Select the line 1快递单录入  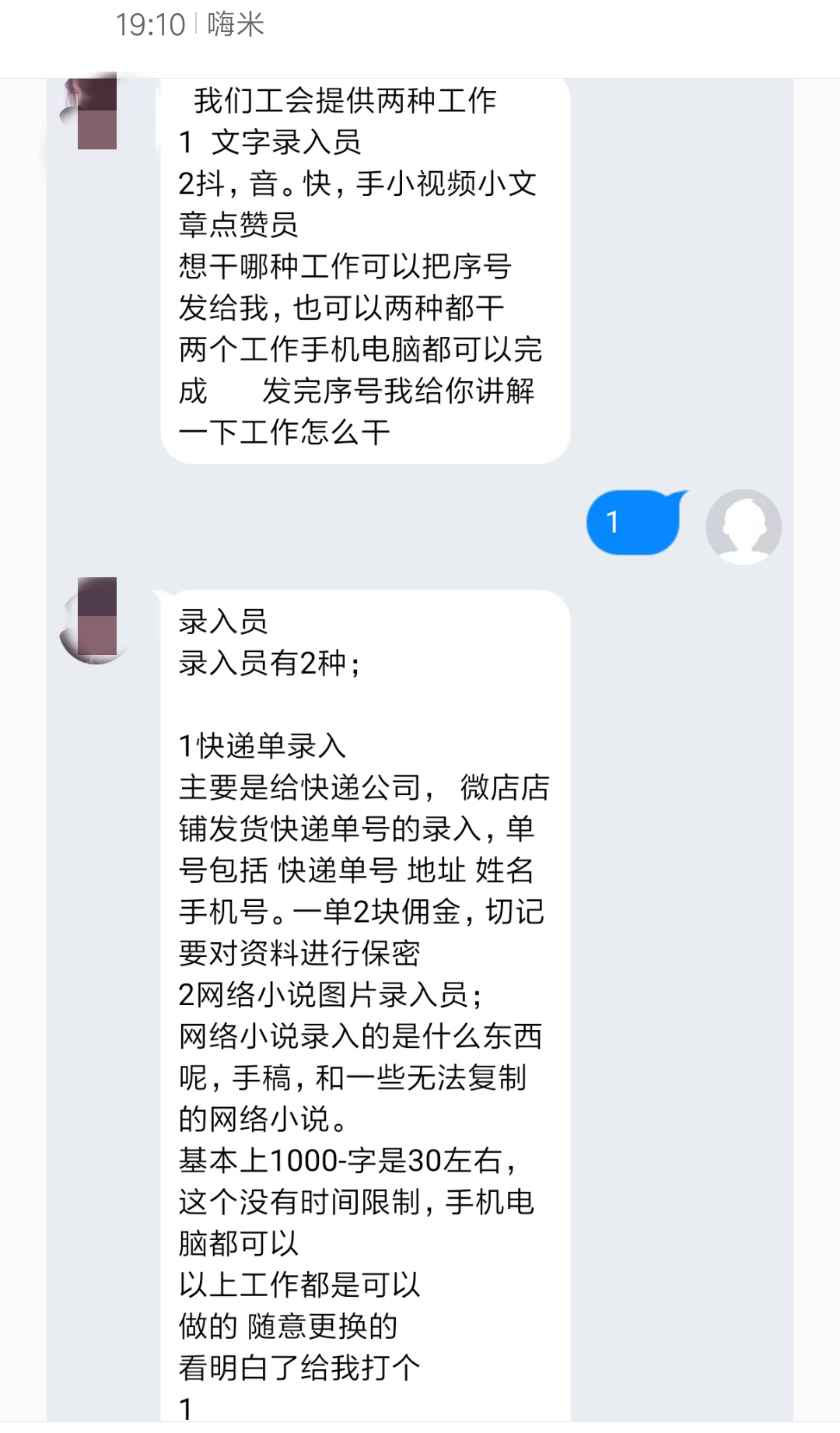click(x=261, y=745)
